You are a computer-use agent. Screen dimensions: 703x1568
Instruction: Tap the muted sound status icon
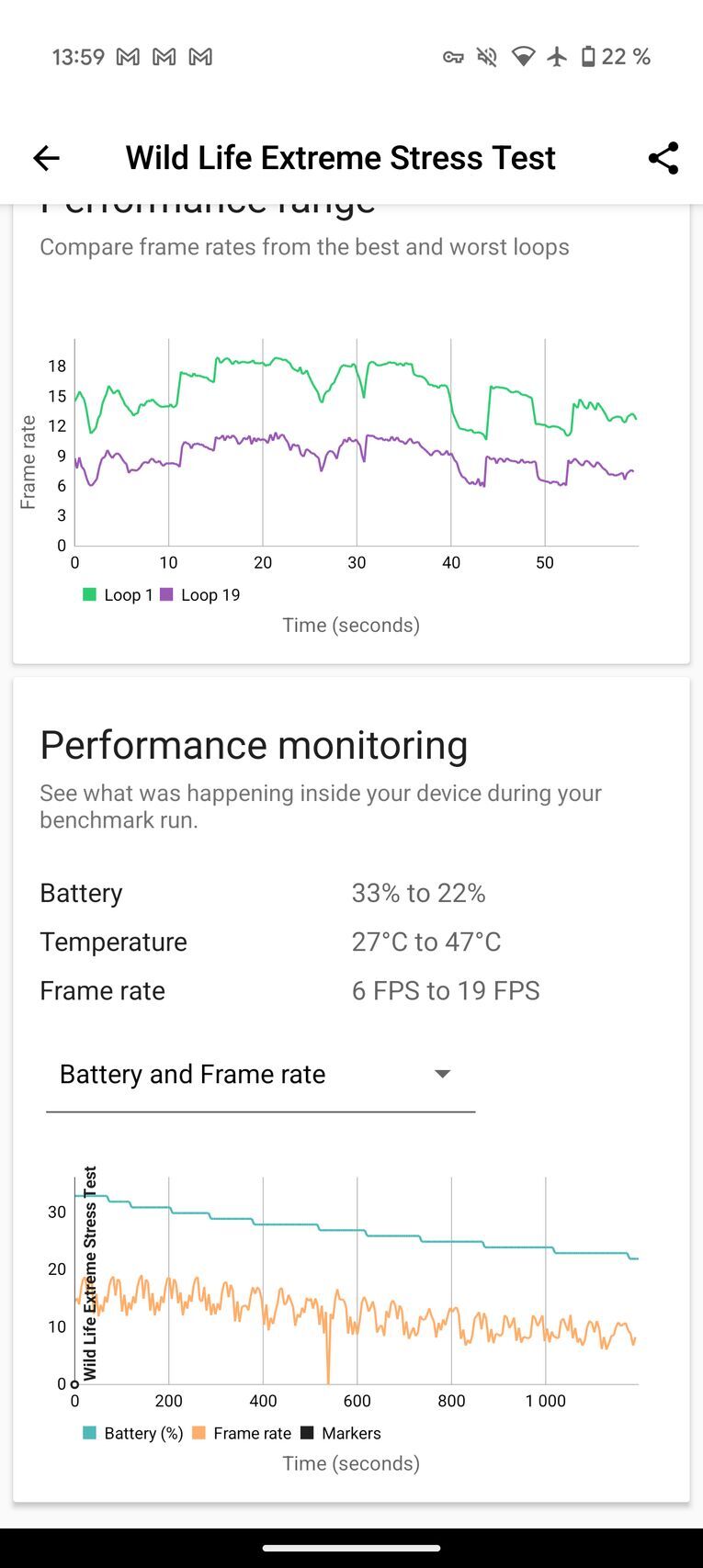tap(485, 57)
